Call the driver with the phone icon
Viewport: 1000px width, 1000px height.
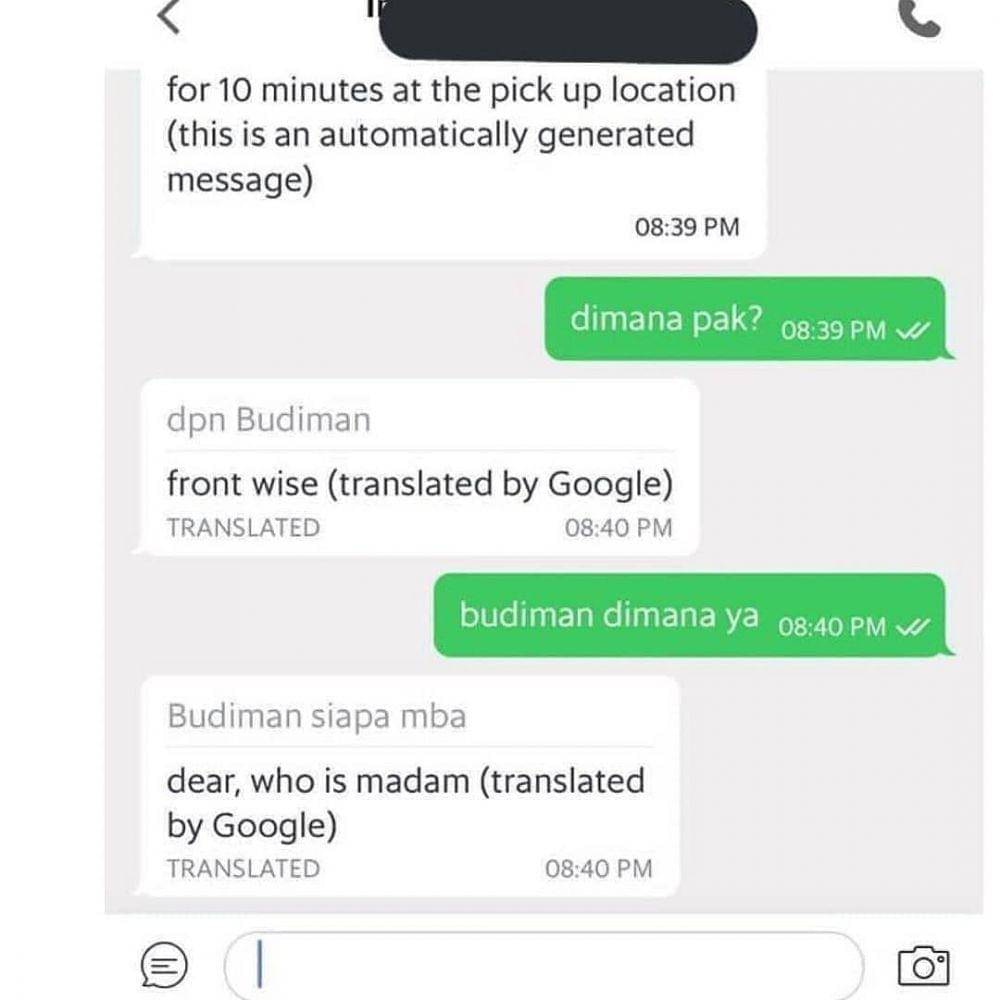919,18
